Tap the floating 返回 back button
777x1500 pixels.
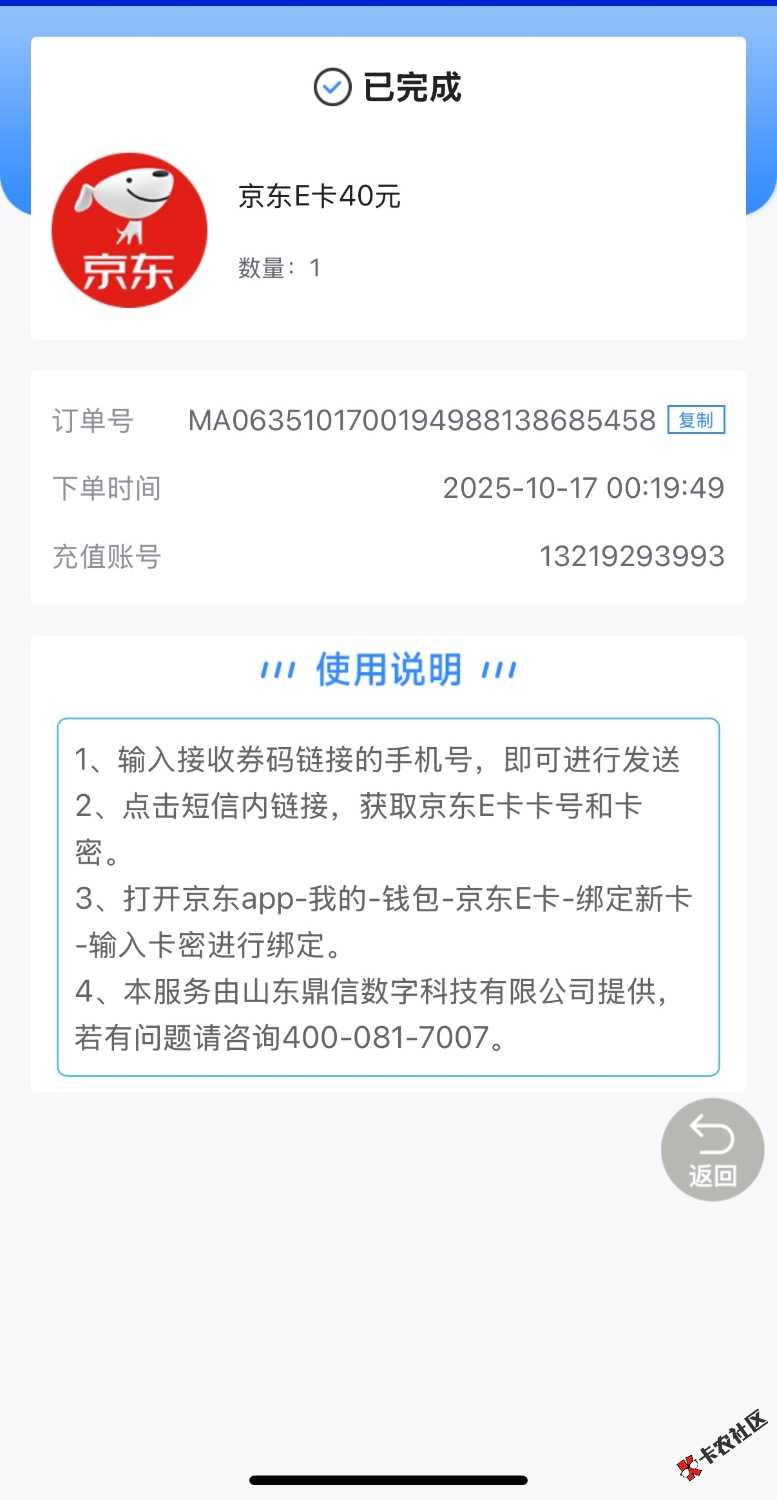click(712, 1150)
